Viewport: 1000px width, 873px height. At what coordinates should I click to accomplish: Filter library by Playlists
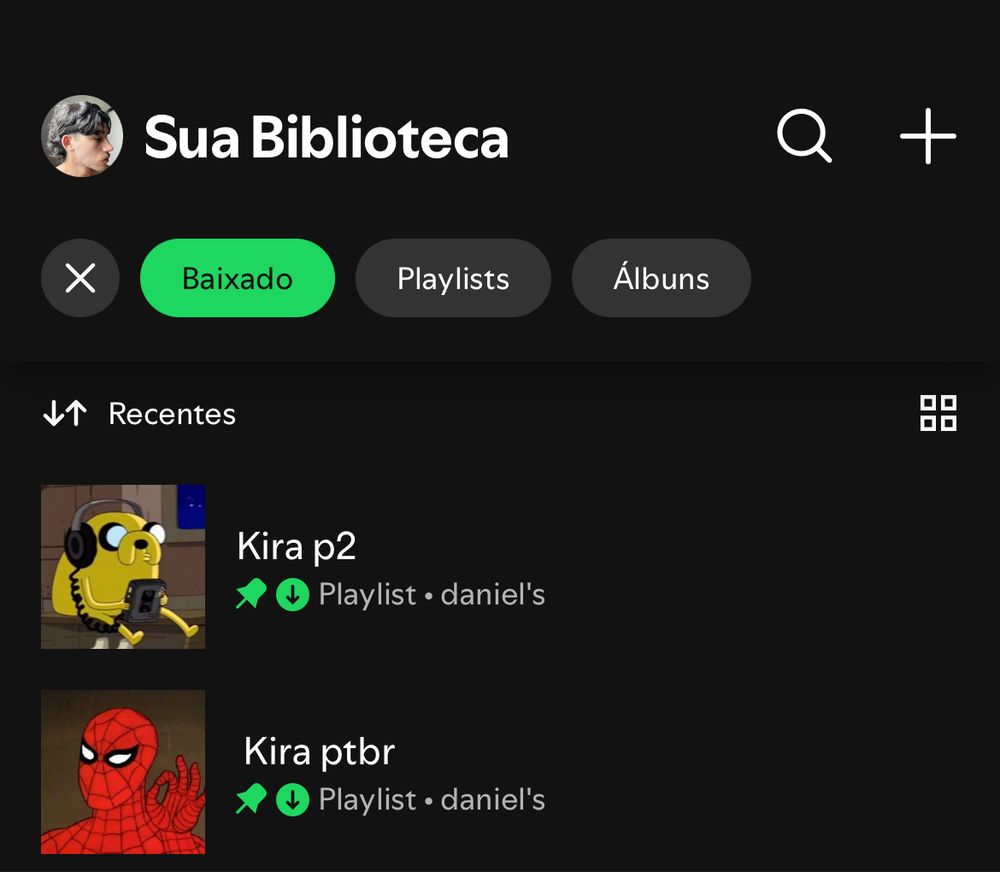(453, 278)
